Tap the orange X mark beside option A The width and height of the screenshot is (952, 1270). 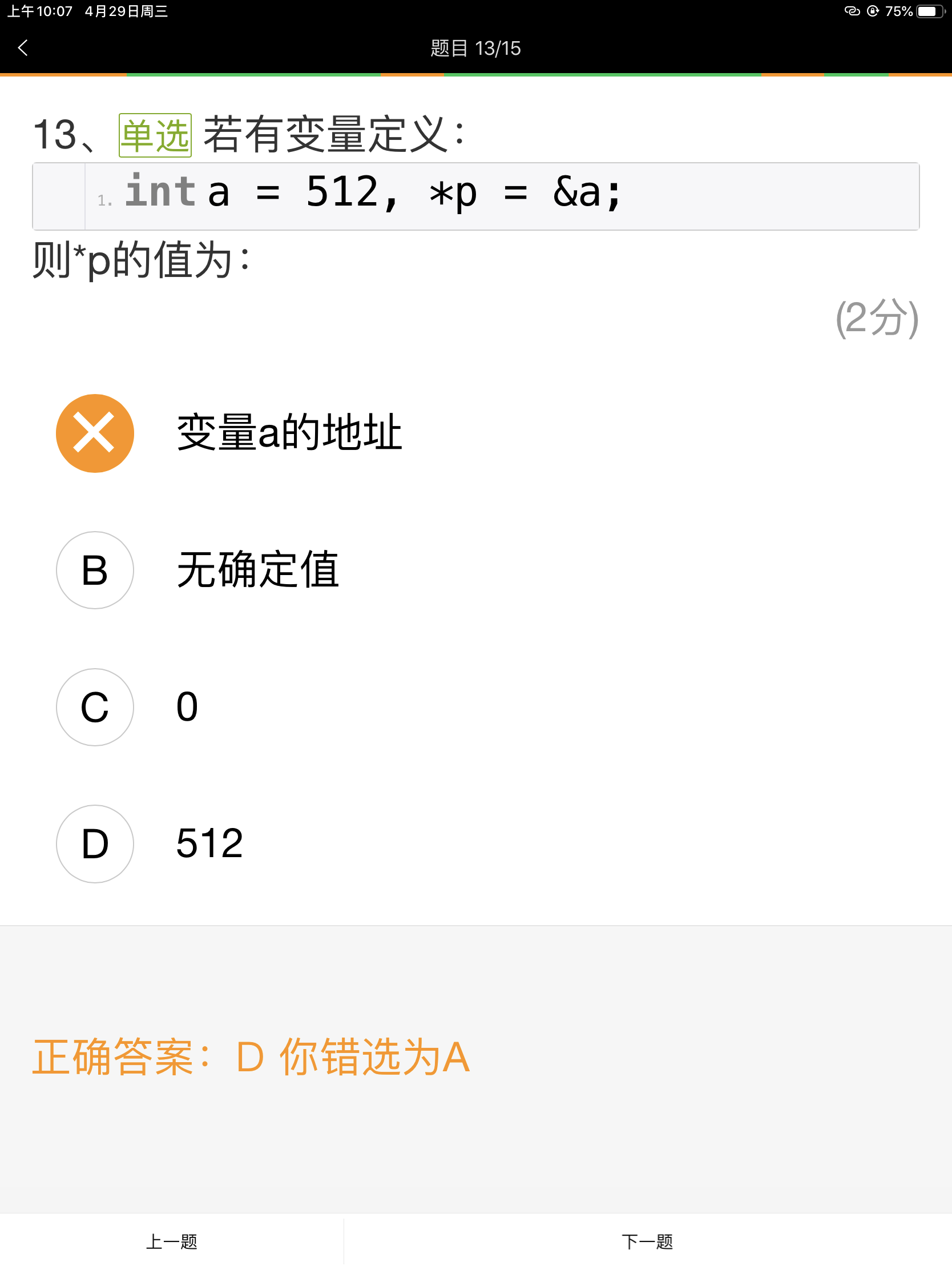95,432
